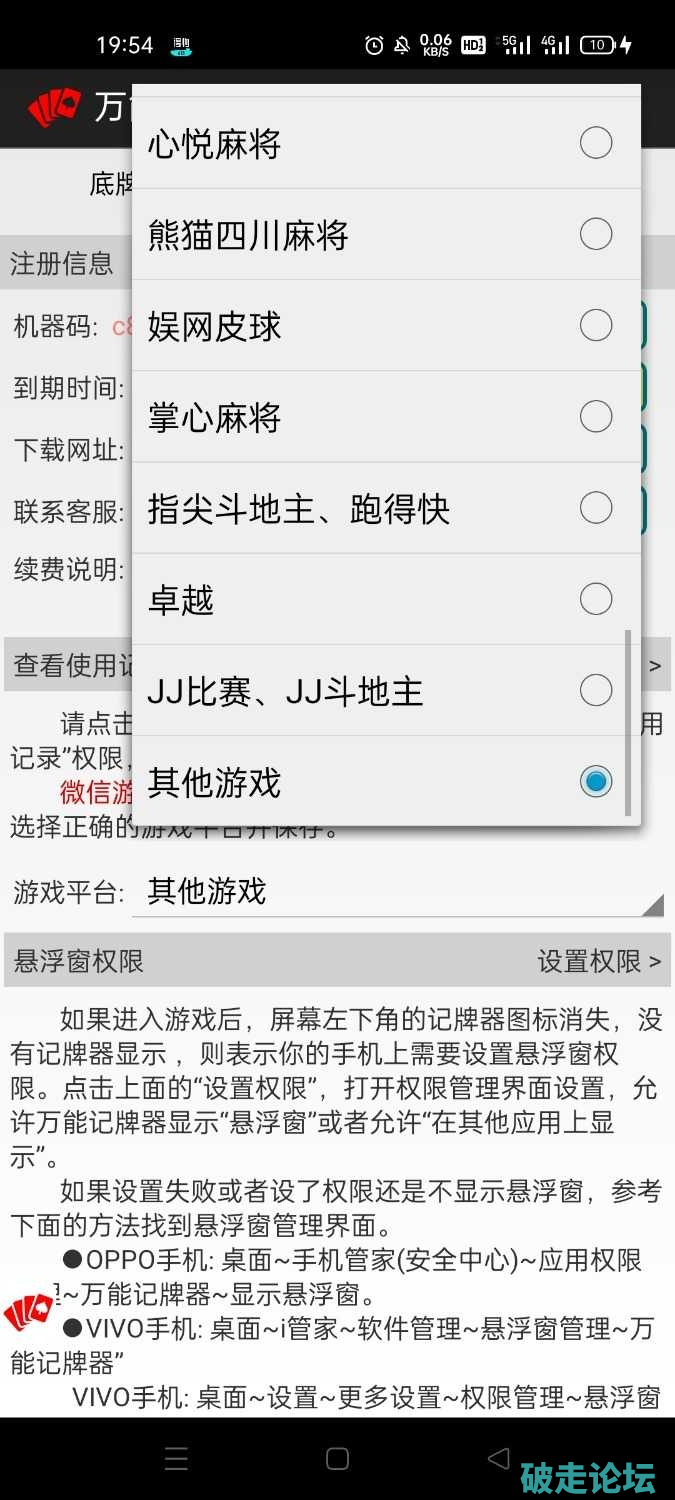
Task: Pick the 娱网皮球 option
Action: 385,326
